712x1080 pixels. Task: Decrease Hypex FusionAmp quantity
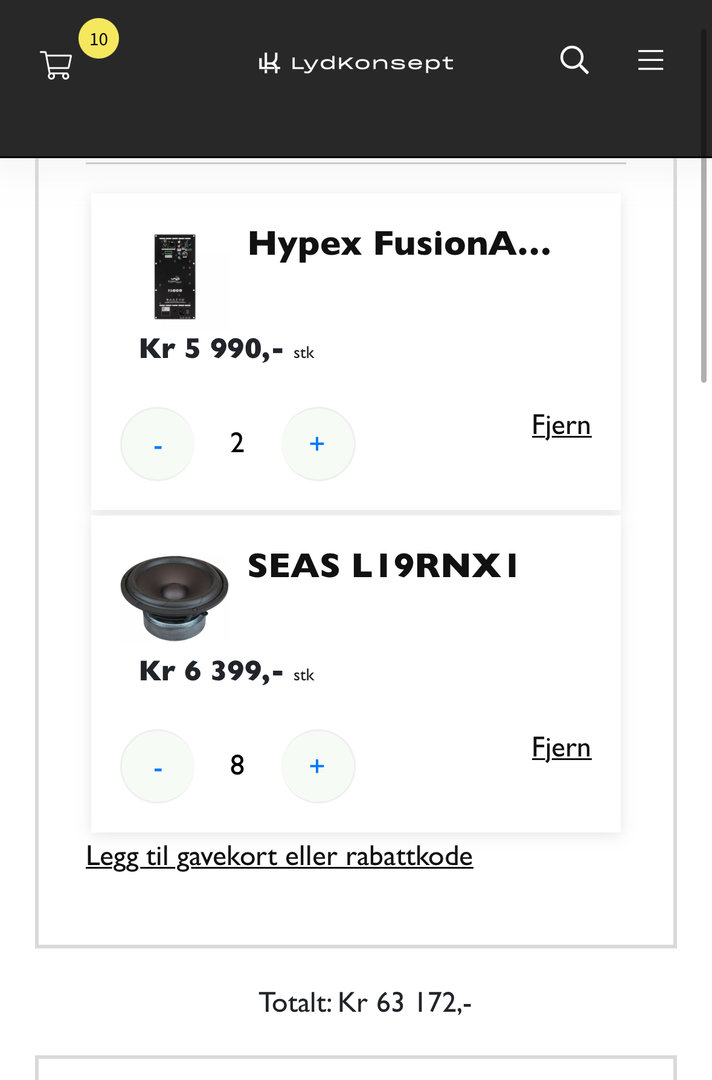tap(157, 444)
